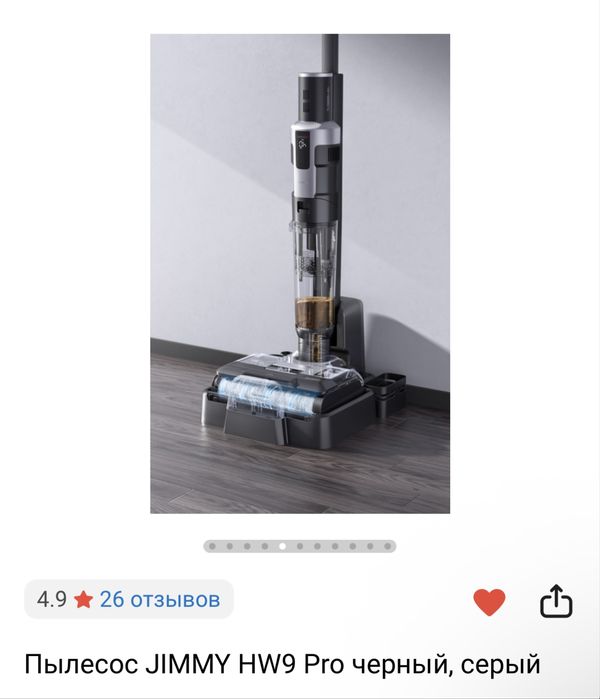The width and height of the screenshot is (600, 699).
Task: Open the 26 отзывов reviews
Action: pos(159,600)
